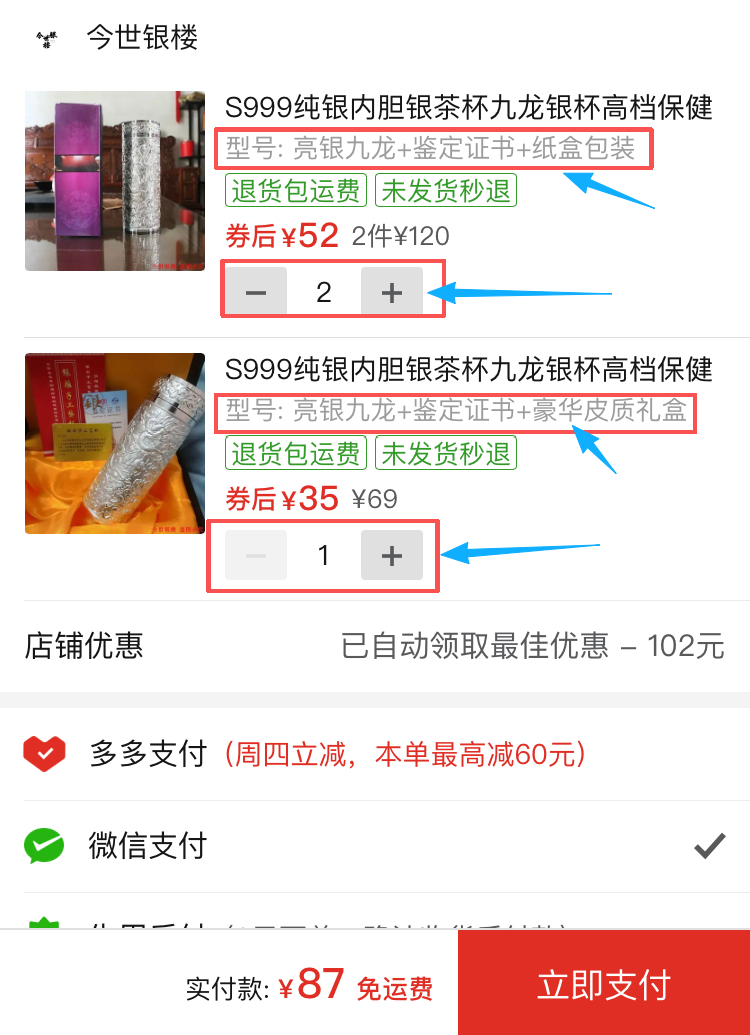750x1035 pixels.
Task: Tap 立即支付 to pay now
Action: (604, 984)
